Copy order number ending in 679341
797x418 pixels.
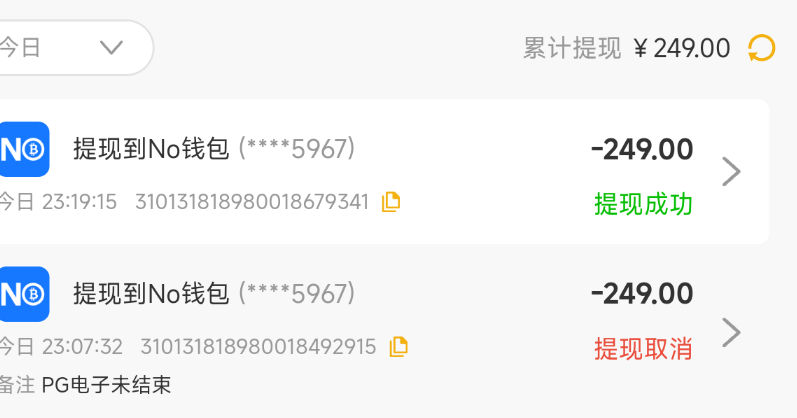coord(392,202)
